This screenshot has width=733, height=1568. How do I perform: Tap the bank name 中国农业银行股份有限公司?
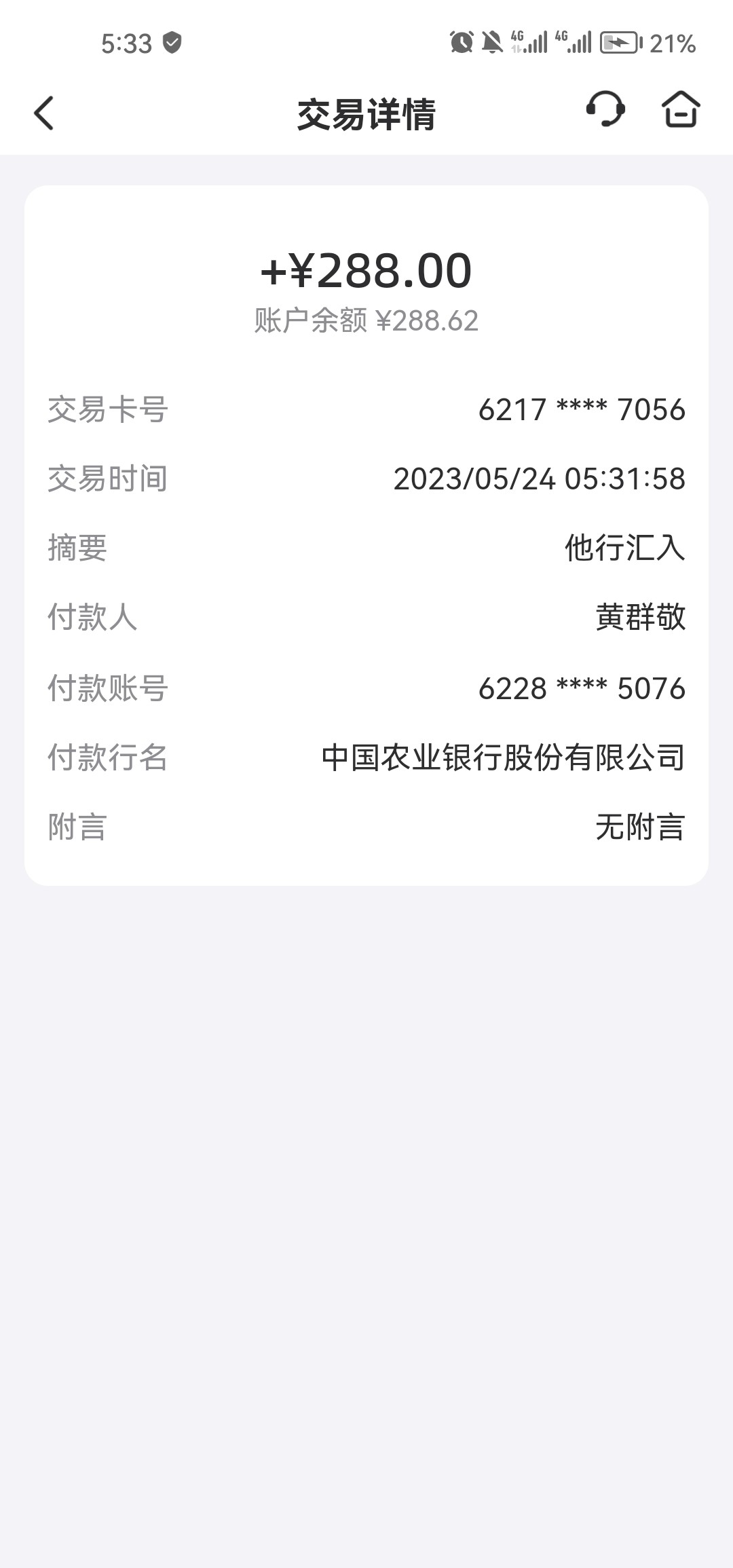504,760
